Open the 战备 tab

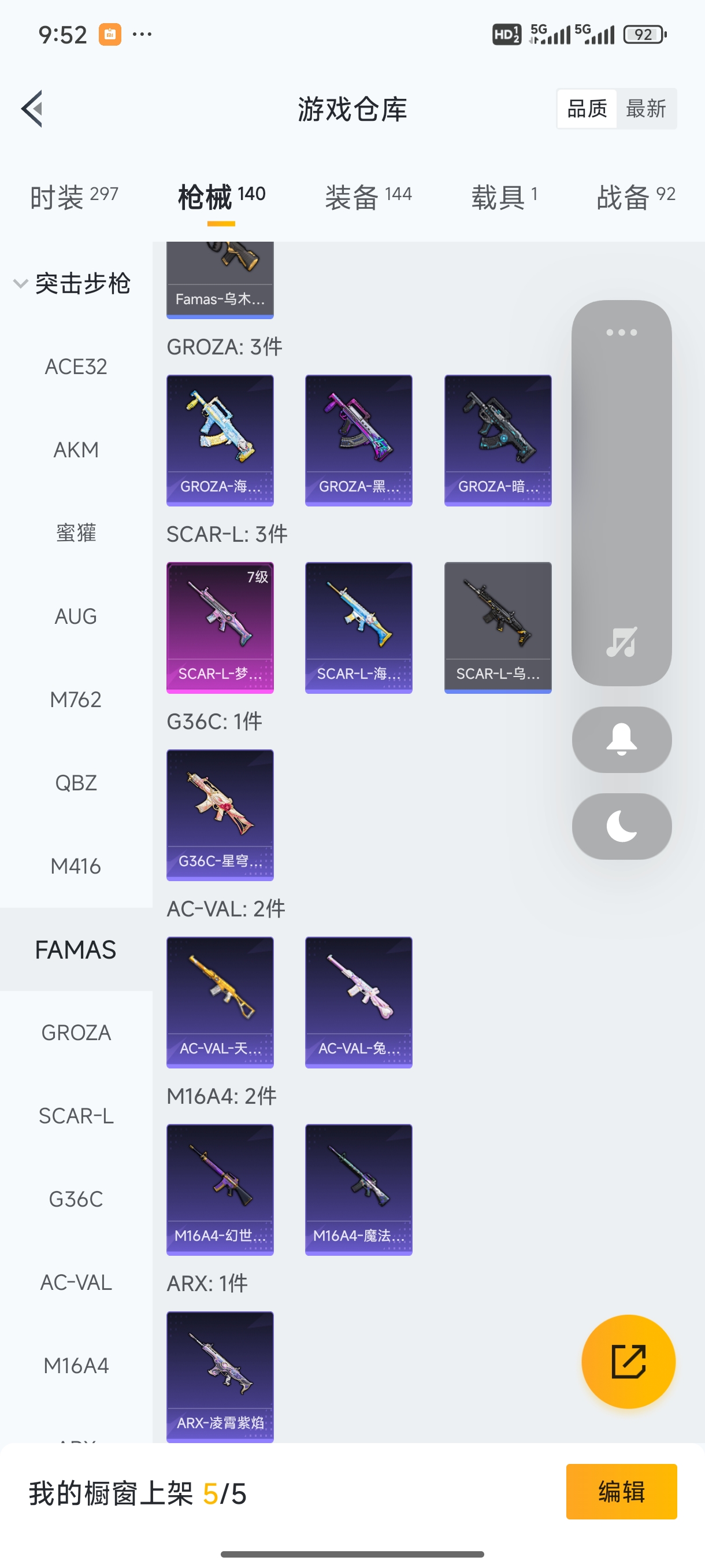pos(636,197)
